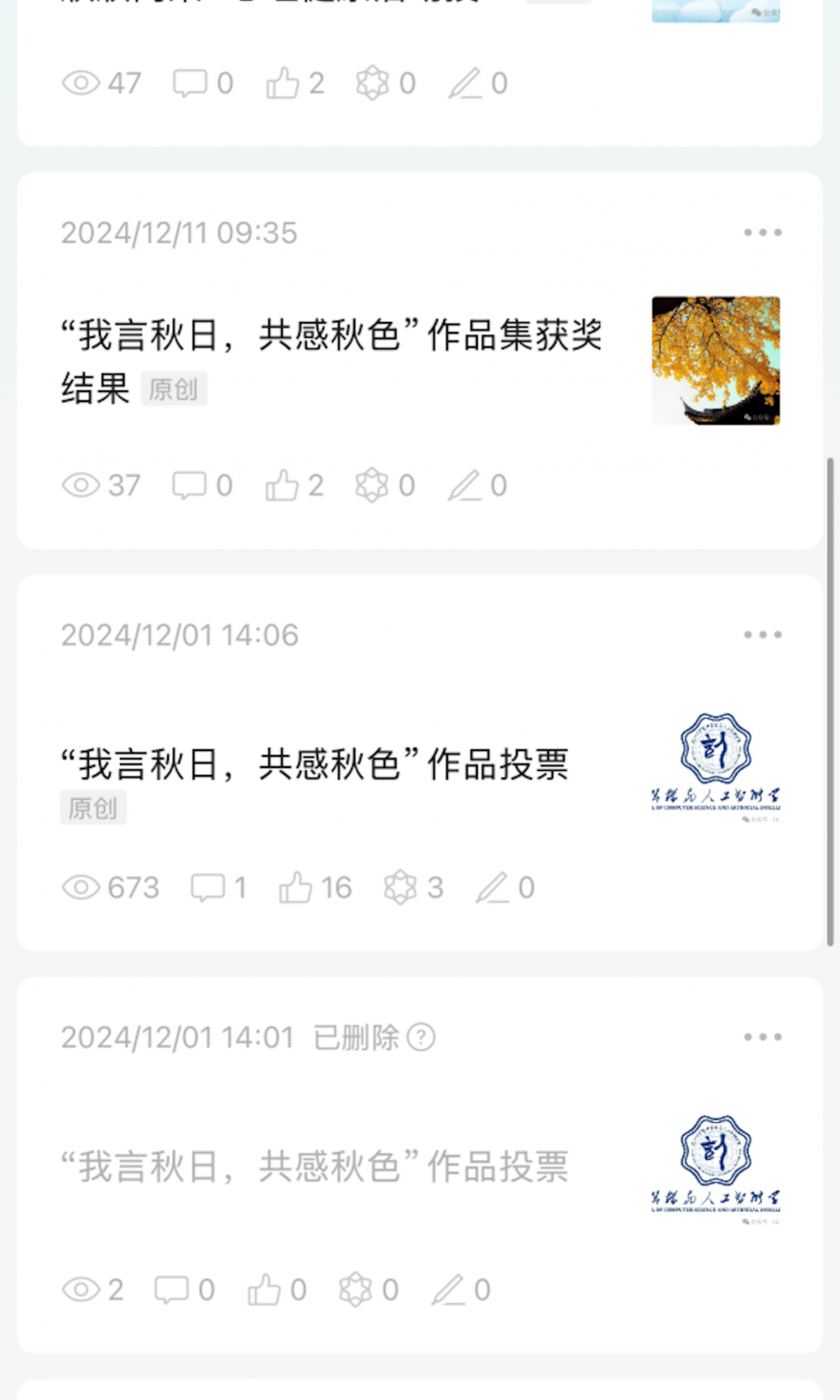Open overflow menu for the deleted 14:01 post
This screenshot has width=840, height=1400.
(x=763, y=1037)
